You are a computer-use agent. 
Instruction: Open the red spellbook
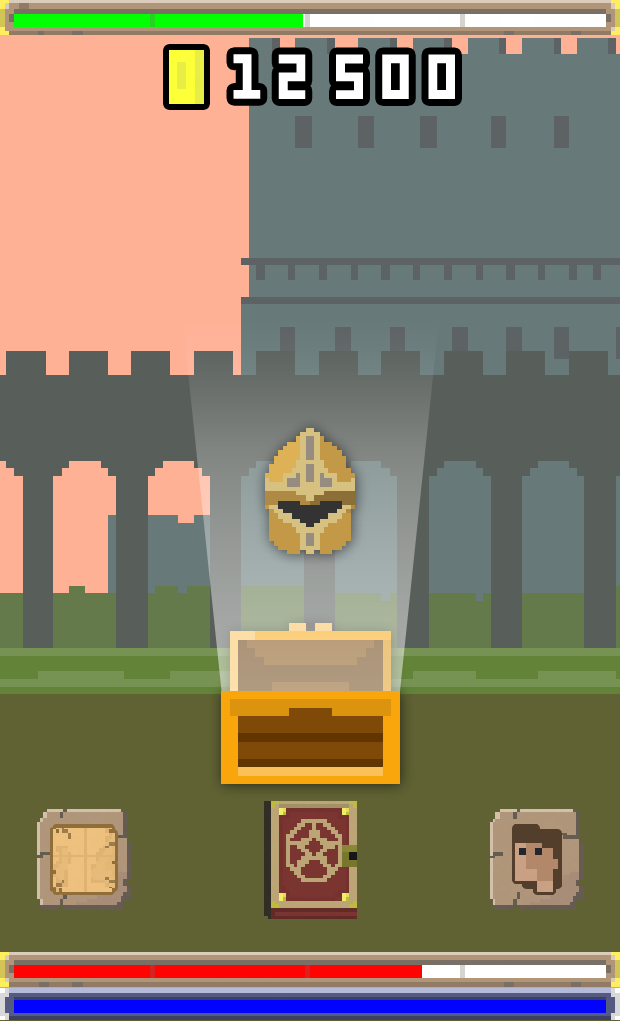[311, 860]
